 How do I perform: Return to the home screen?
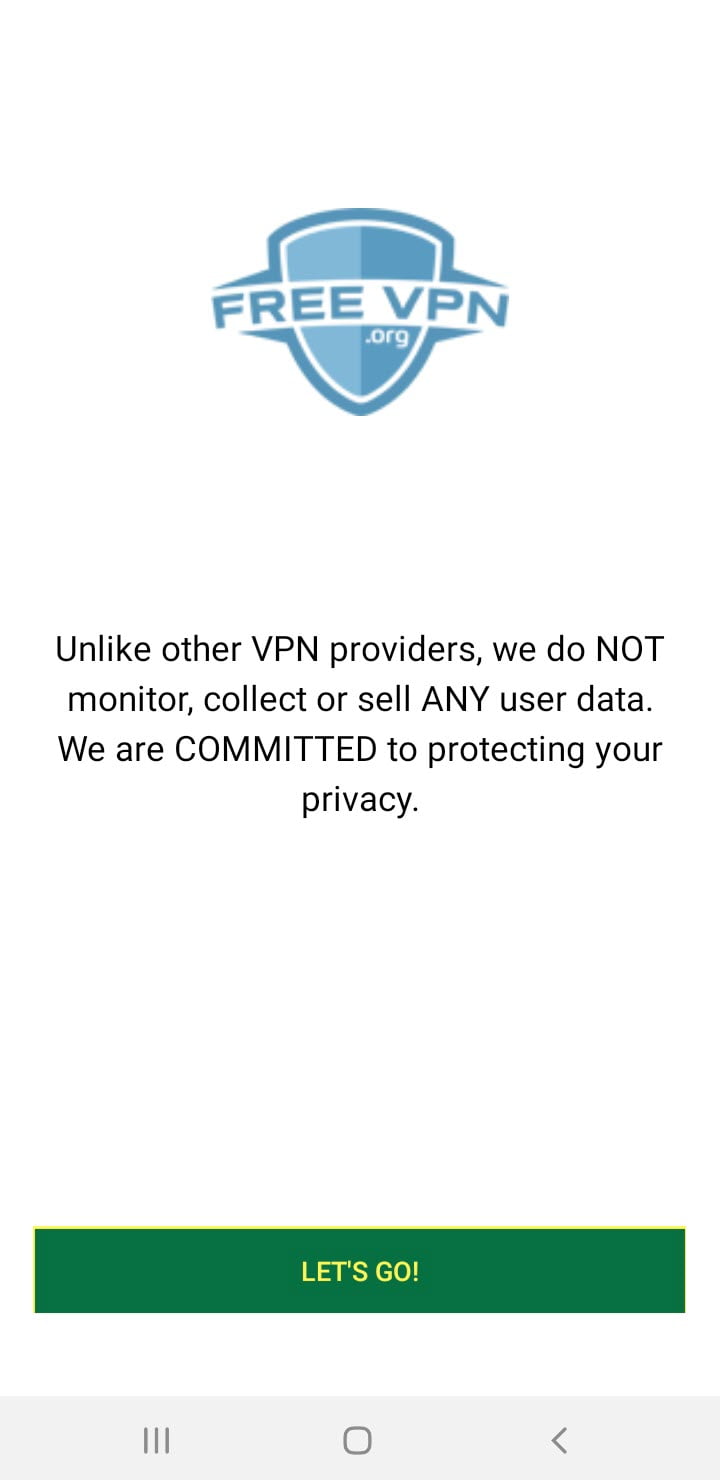tap(357, 1440)
